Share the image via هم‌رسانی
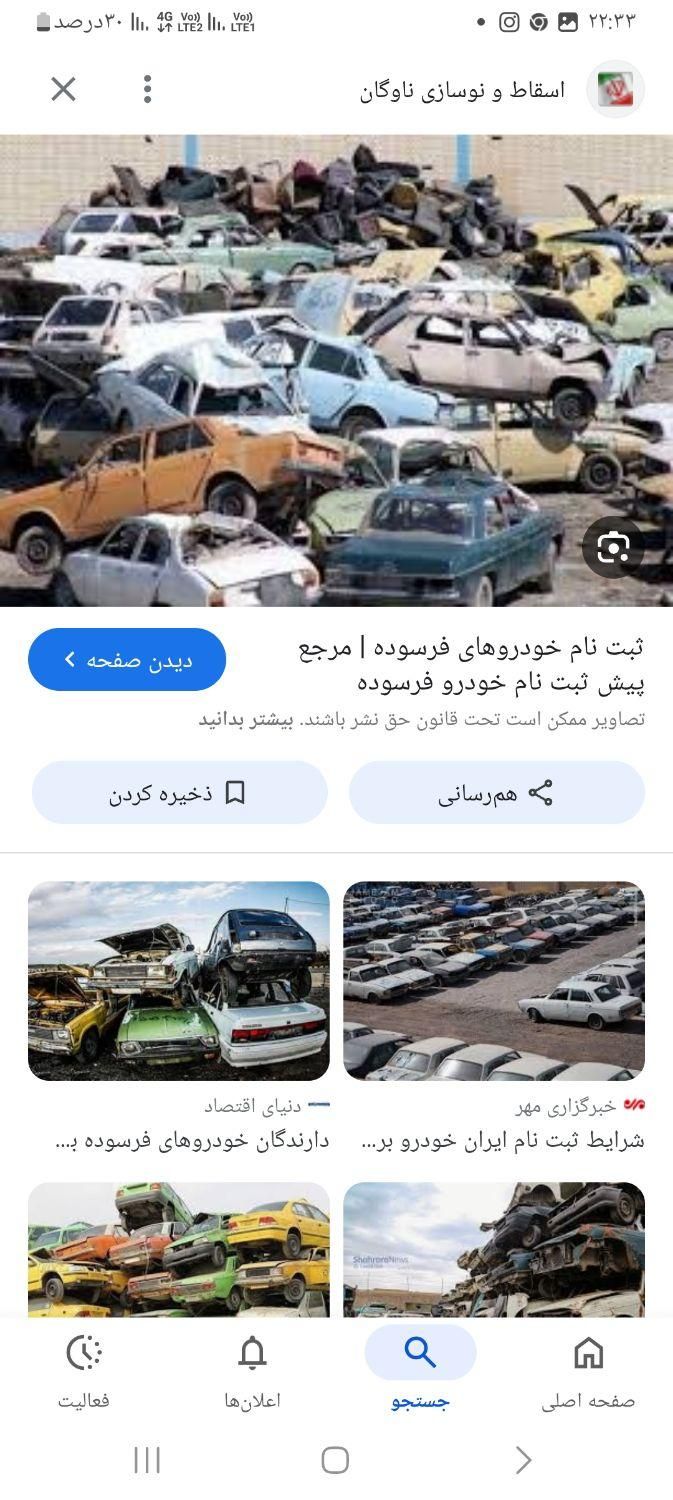 click(496, 793)
